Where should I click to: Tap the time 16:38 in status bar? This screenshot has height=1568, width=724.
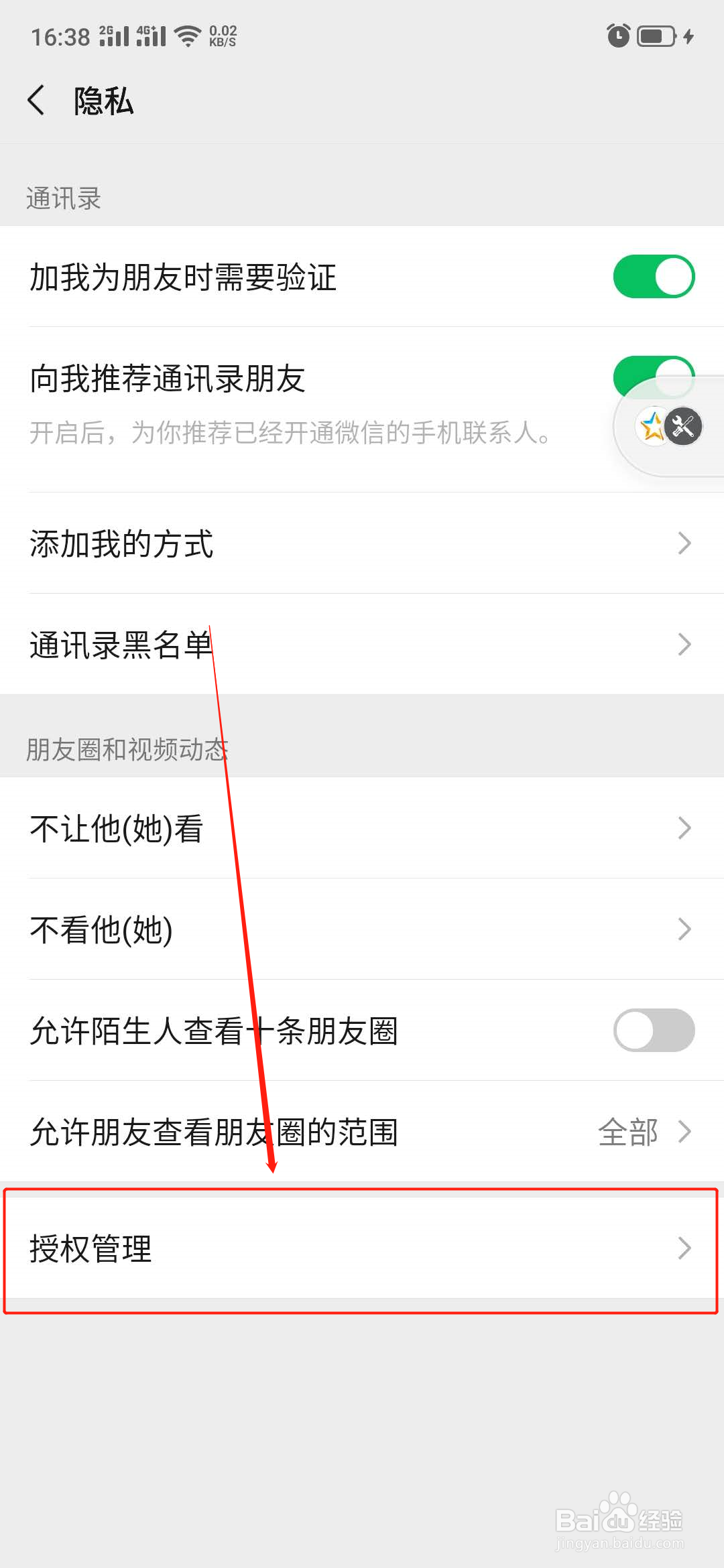coord(60,35)
